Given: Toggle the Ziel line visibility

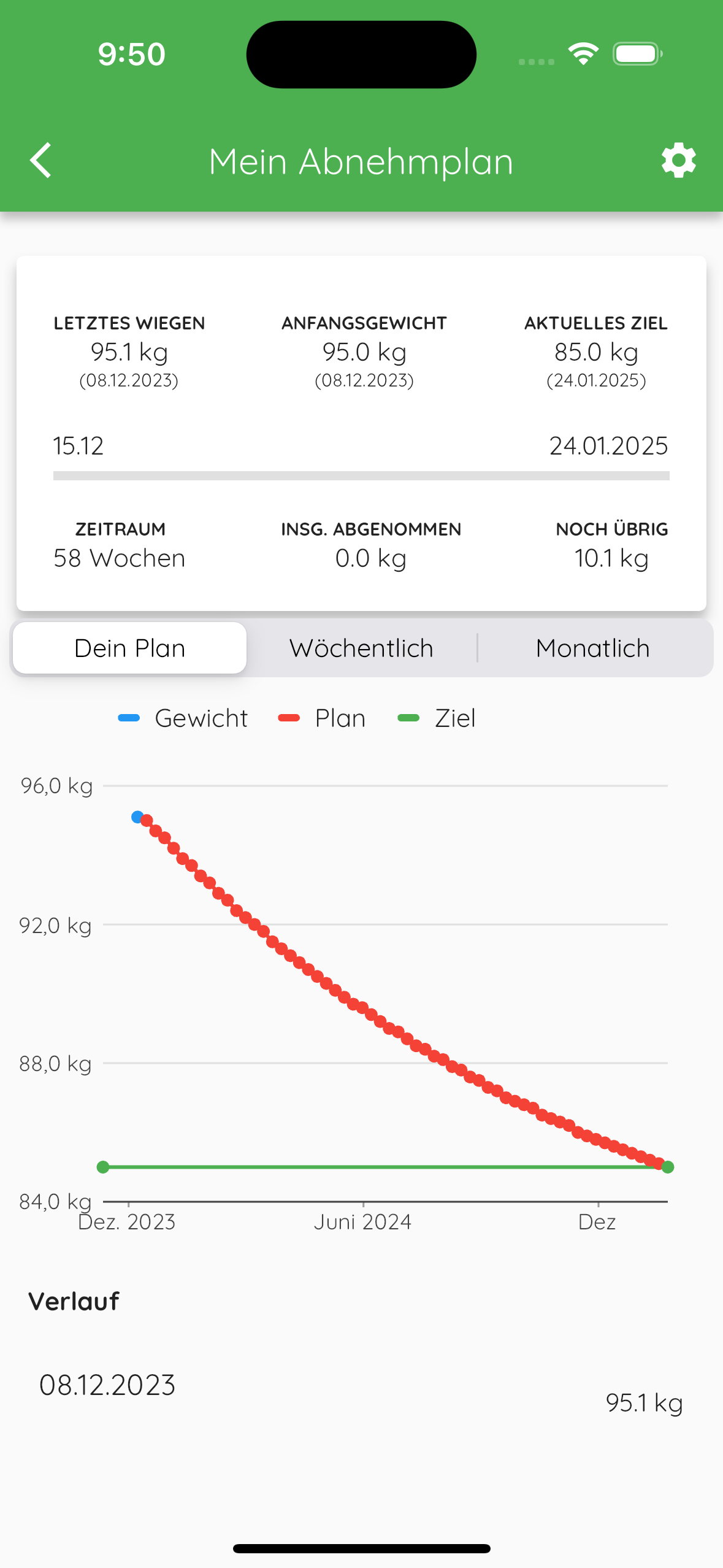Looking at the screenshot, I should point(455,717).
